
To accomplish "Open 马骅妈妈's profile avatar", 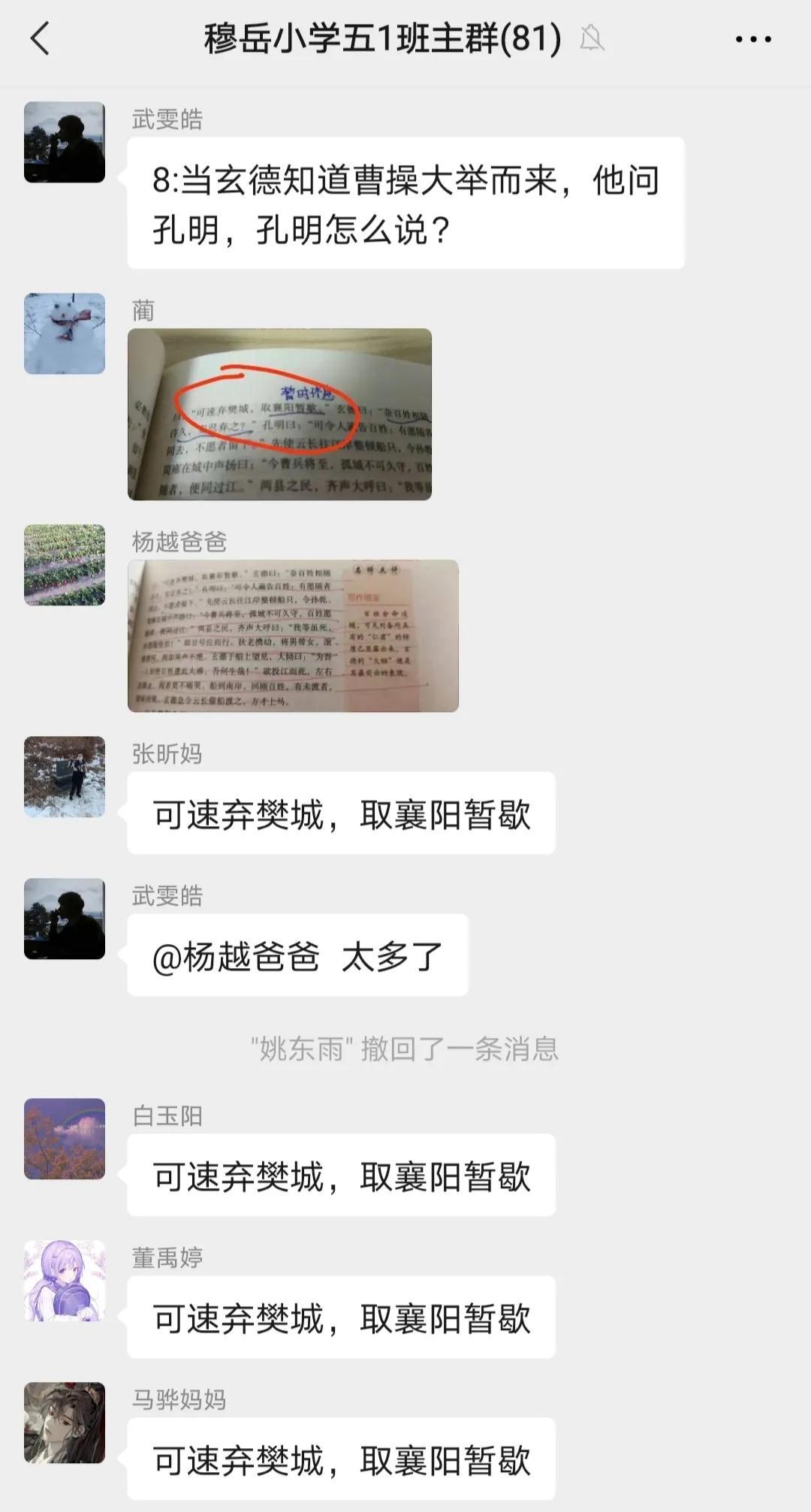I will tap(65, 1423).
